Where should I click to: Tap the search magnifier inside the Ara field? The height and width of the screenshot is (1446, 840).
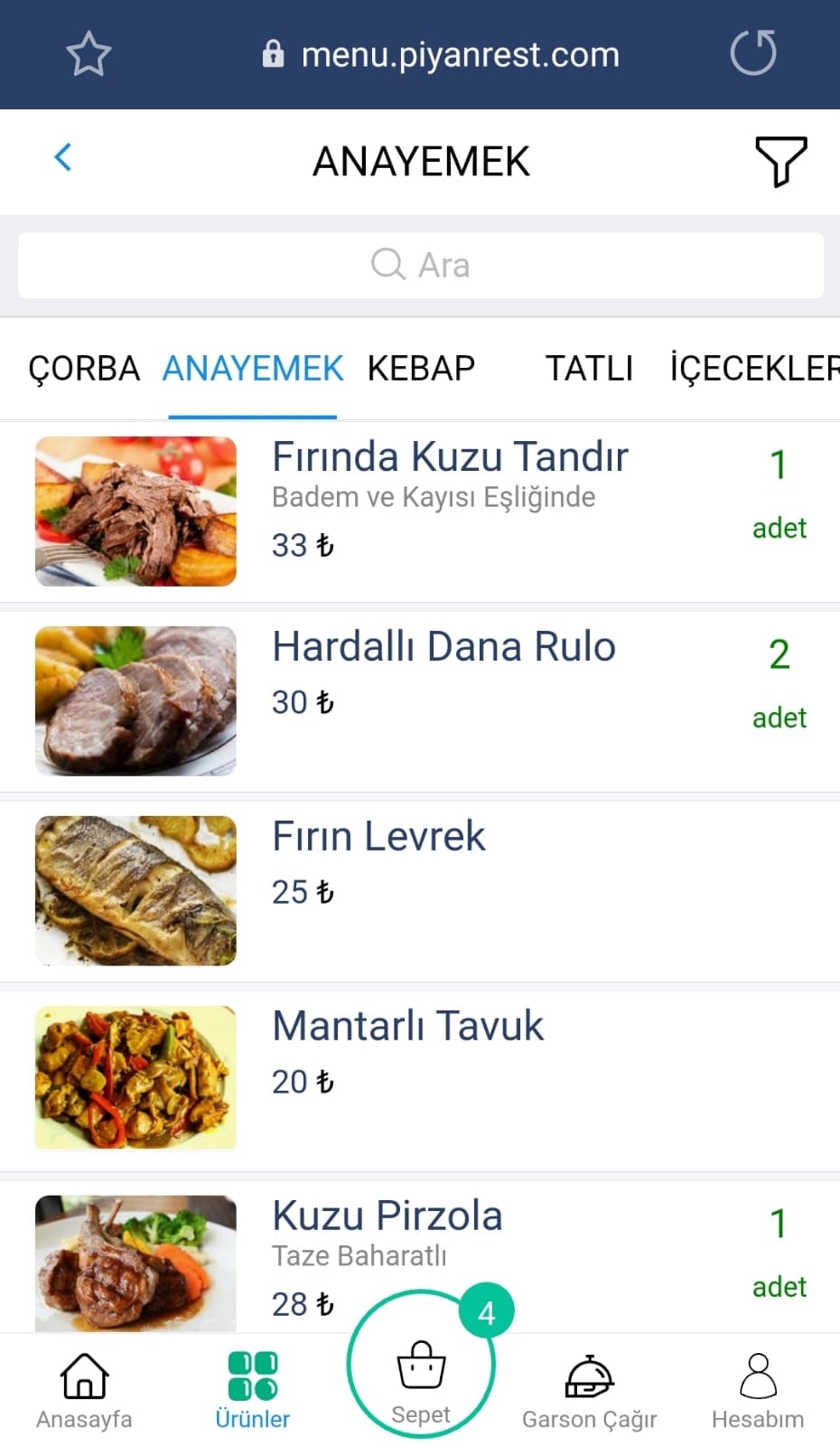click(x=387, y=264)
